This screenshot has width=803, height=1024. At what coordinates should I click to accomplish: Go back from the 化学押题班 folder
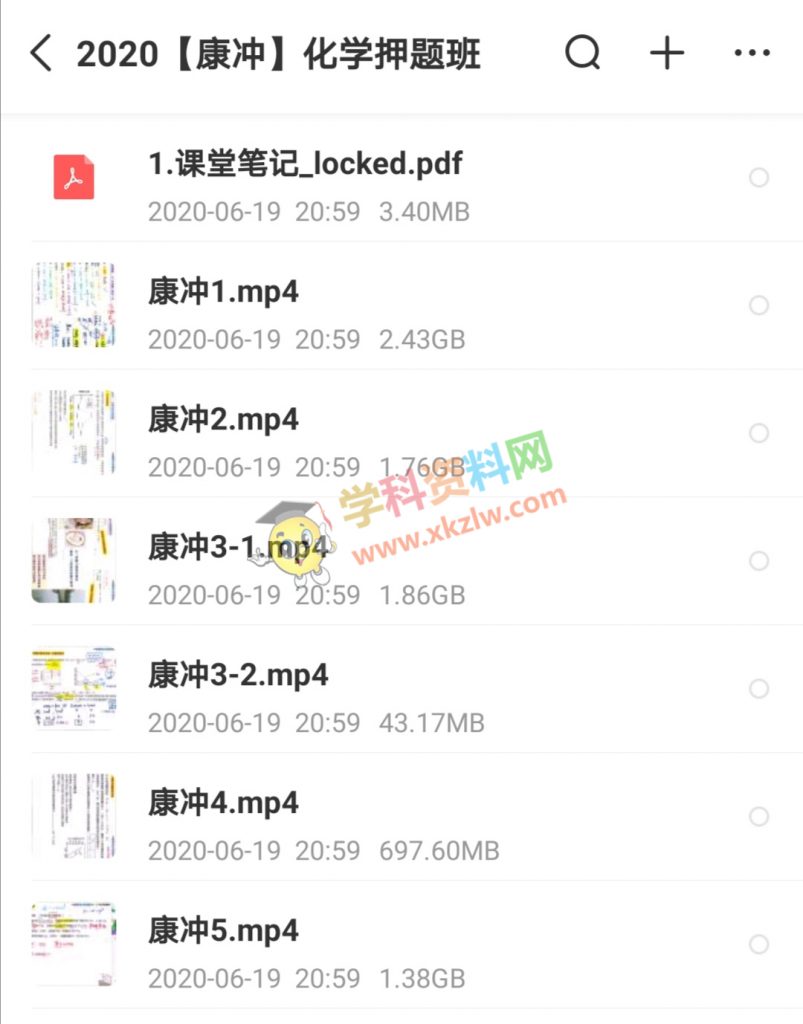tap(41, 54)
